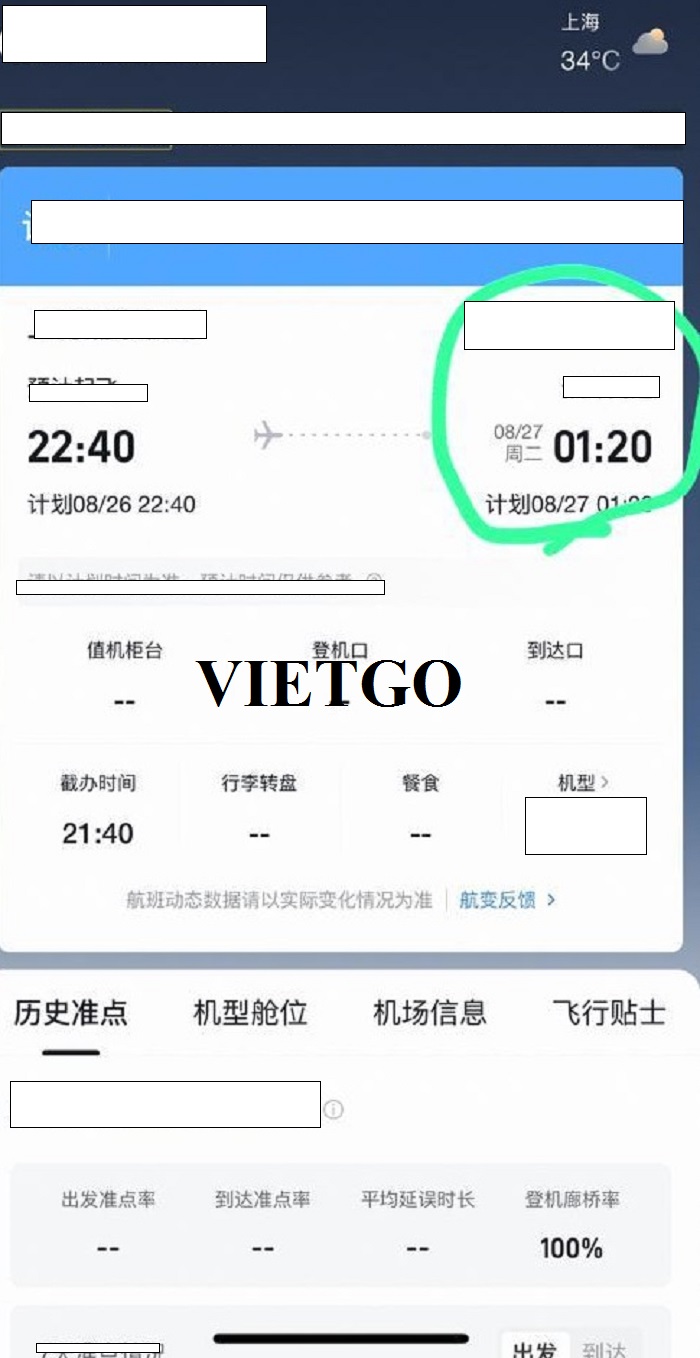This screenshot has height=1358, width=700.
Task: Open the 机场信息 tab
Action: coord(430,1013)
